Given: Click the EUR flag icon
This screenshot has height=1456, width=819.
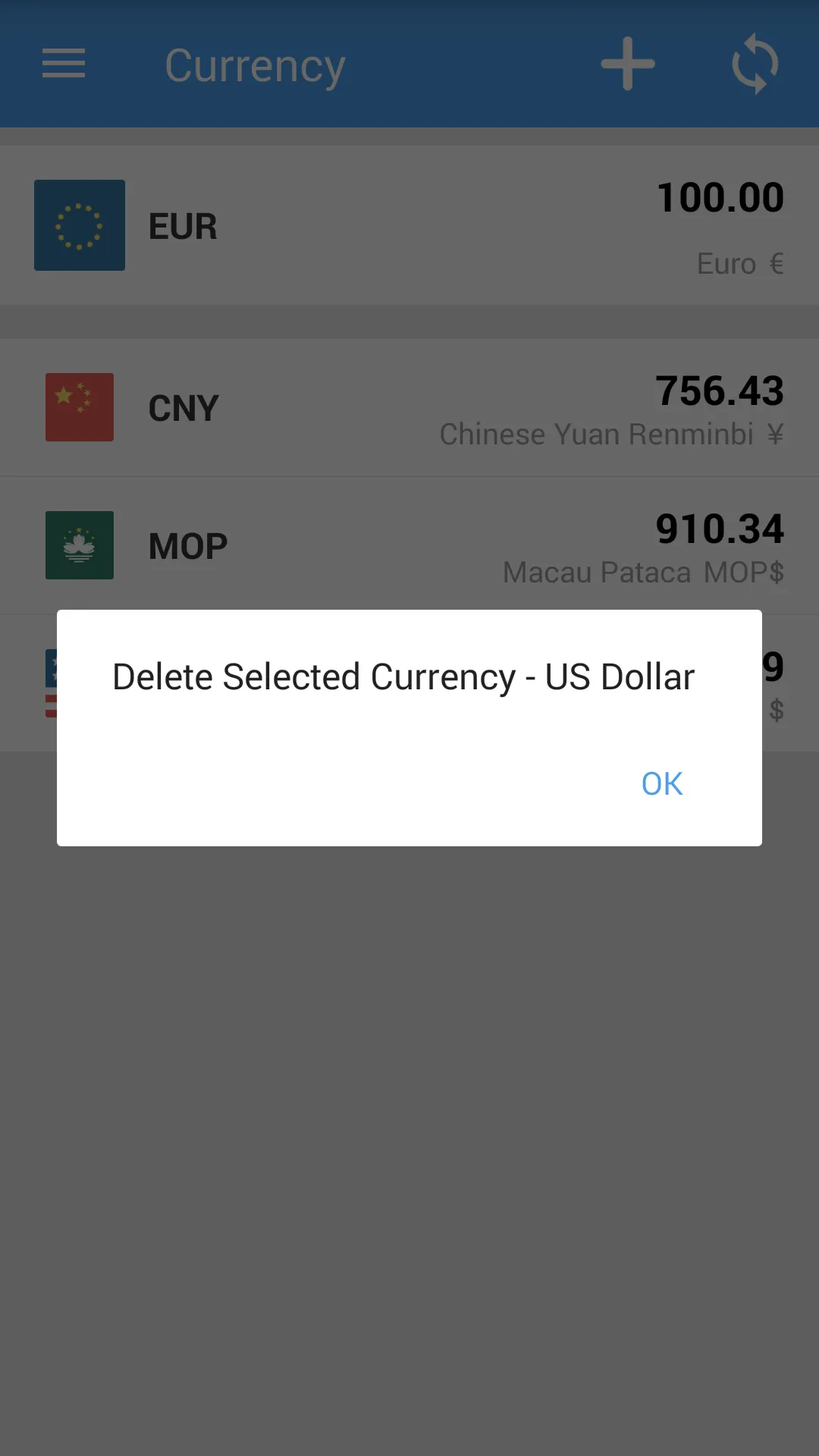Looking at the screenshot, I should (79, 225).
